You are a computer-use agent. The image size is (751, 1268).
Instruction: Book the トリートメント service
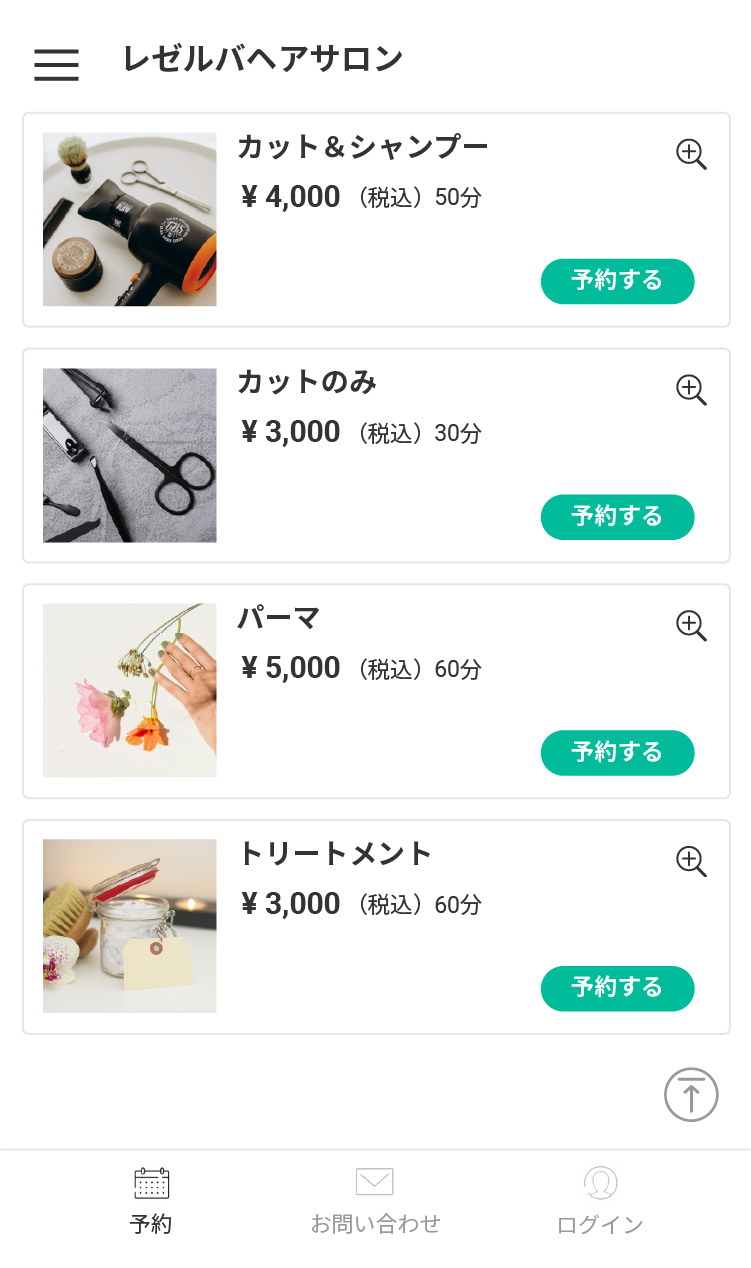click(x=617, y=989)
